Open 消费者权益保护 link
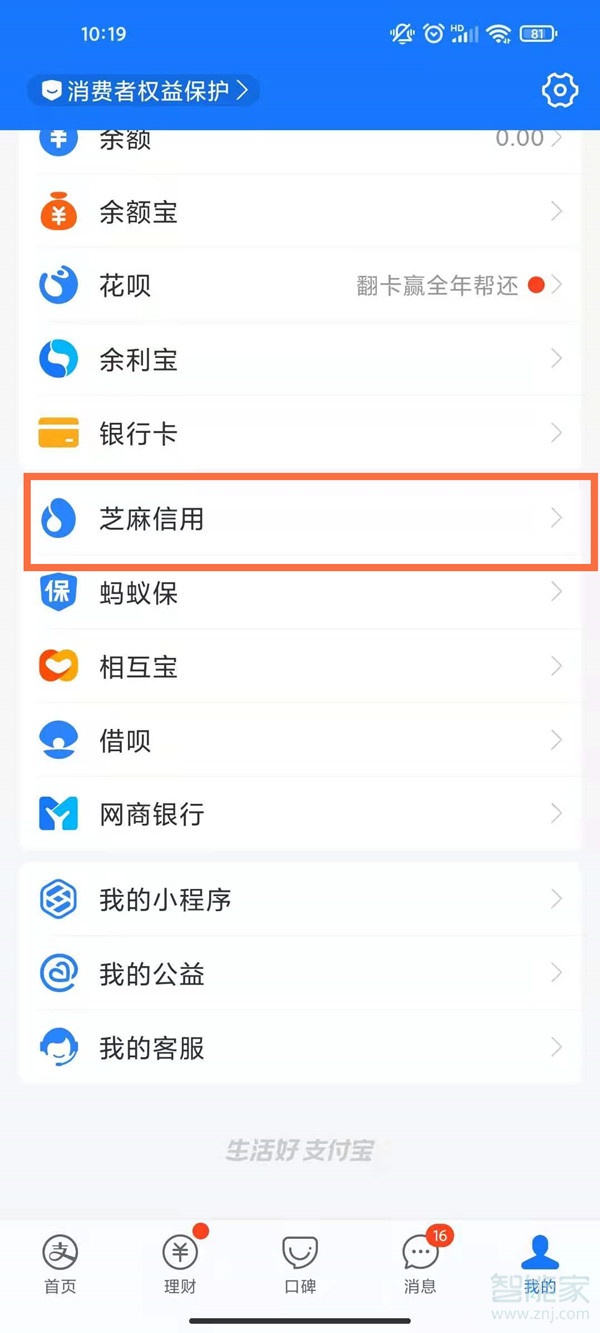This screenshot has height=1333, width=600. click(x=143, y=91)
